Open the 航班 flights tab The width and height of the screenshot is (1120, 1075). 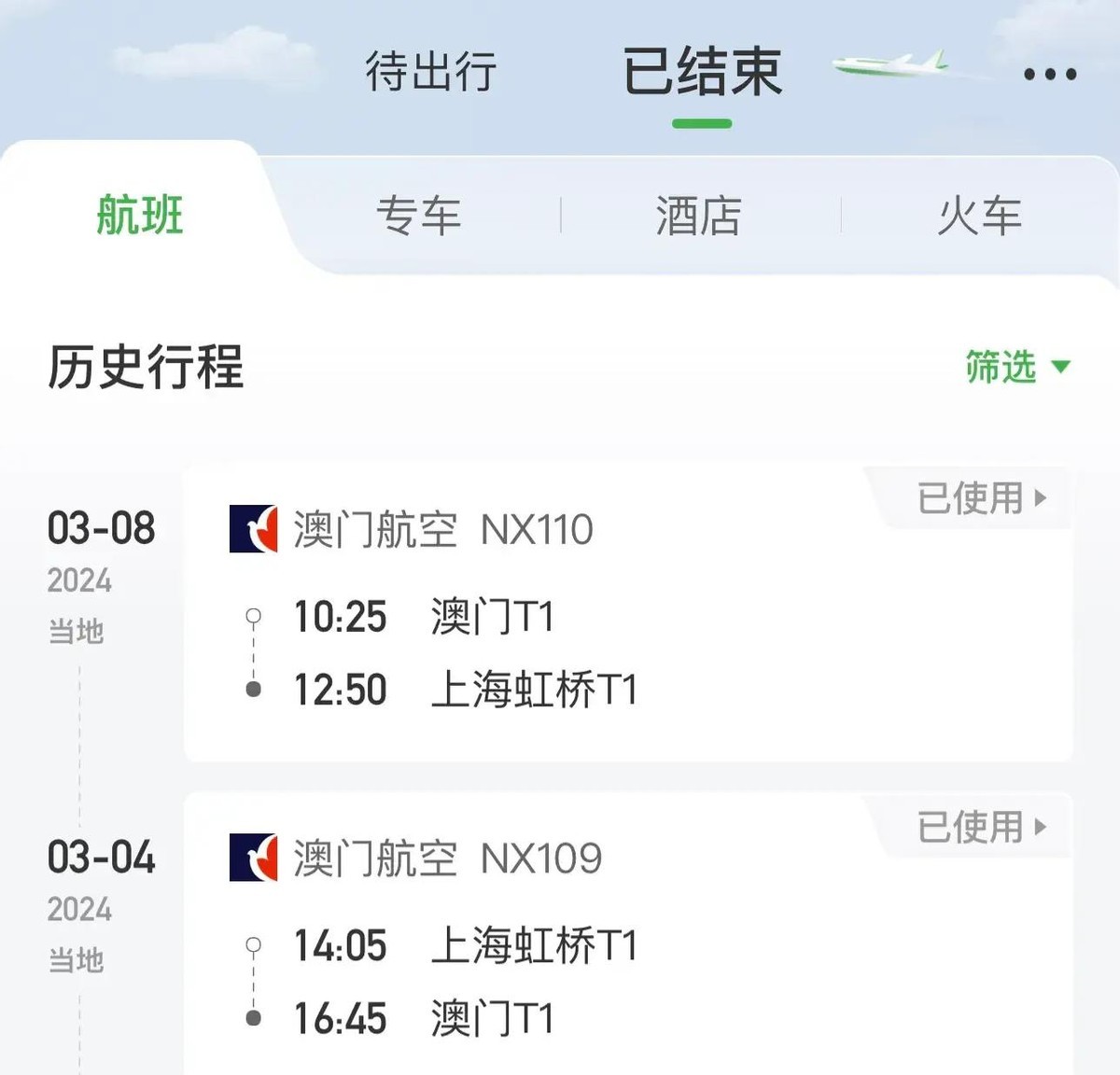140,216
